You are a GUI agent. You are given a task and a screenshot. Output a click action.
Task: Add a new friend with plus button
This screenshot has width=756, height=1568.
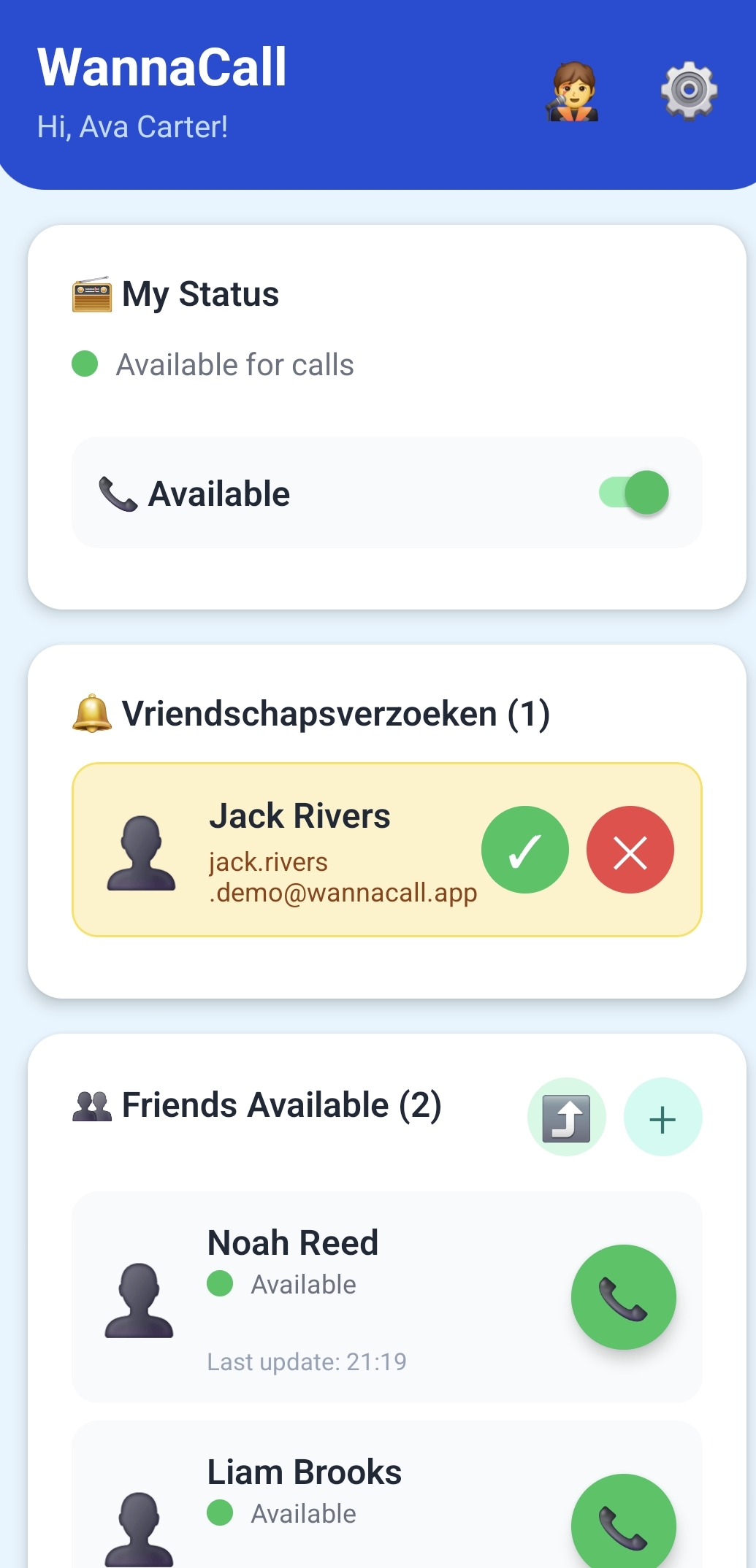click(x=663, y=1117)
